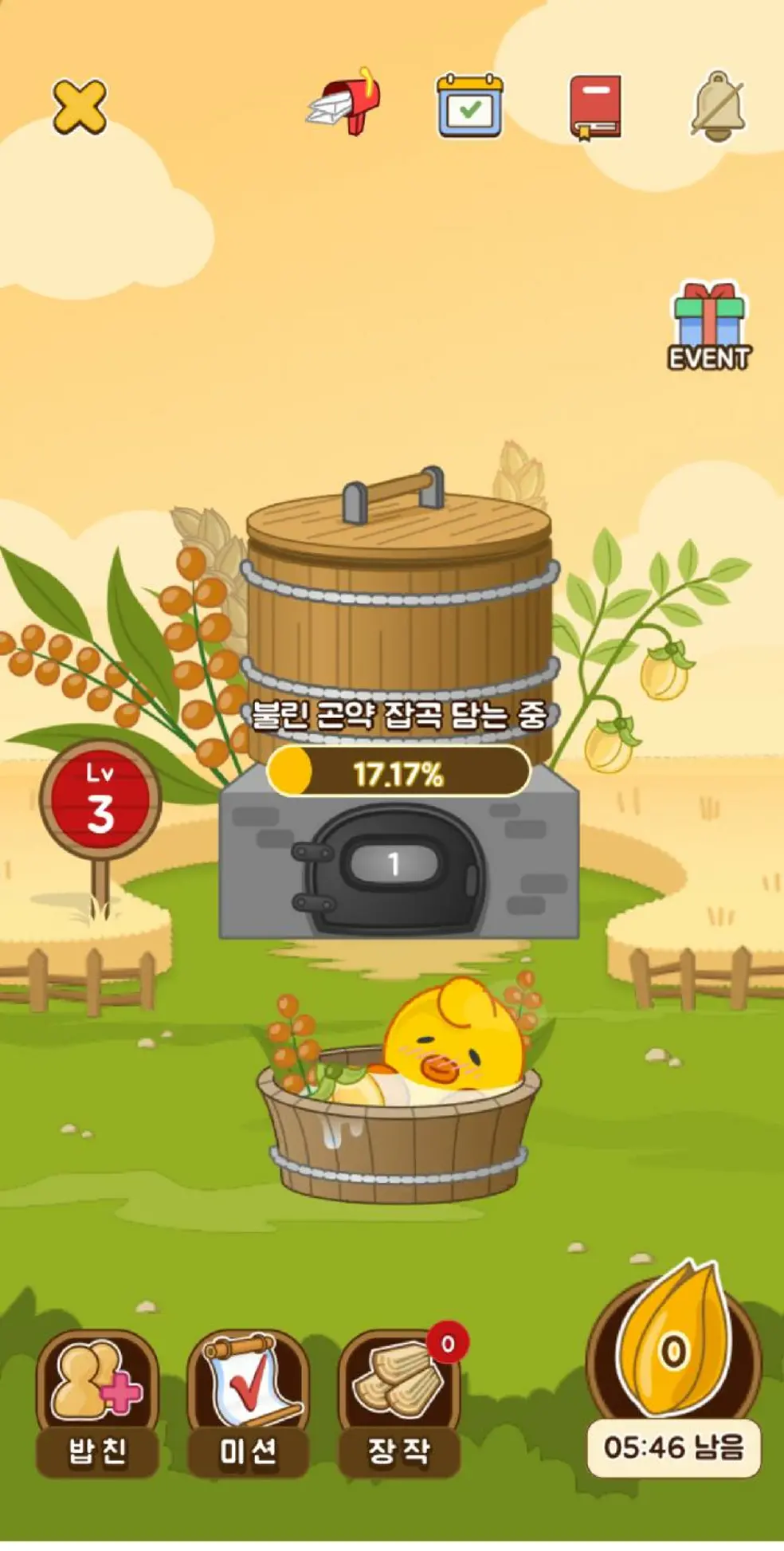Tap the furnace door numbered 1
The height and width of the screenshot is (1551, 784).
394,866
